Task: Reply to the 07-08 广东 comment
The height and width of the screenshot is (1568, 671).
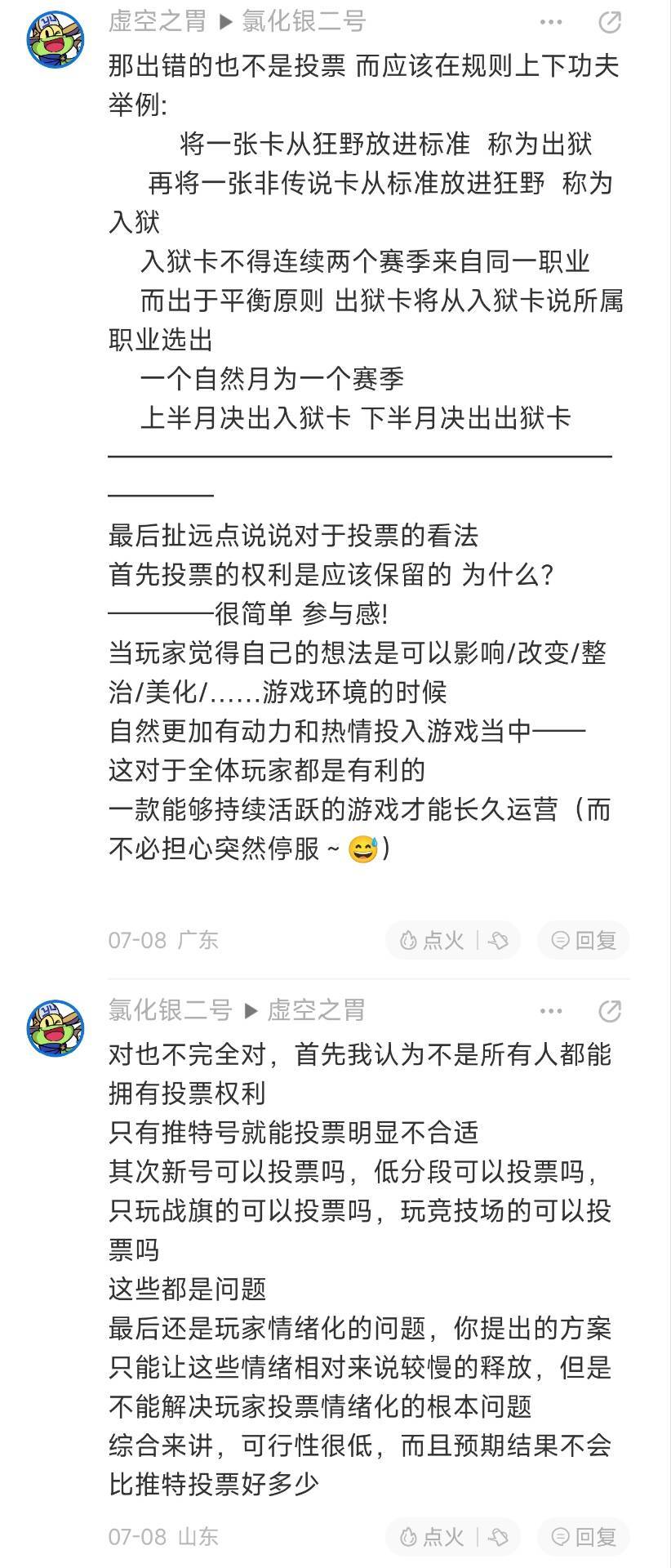Action: click(583, 940)
